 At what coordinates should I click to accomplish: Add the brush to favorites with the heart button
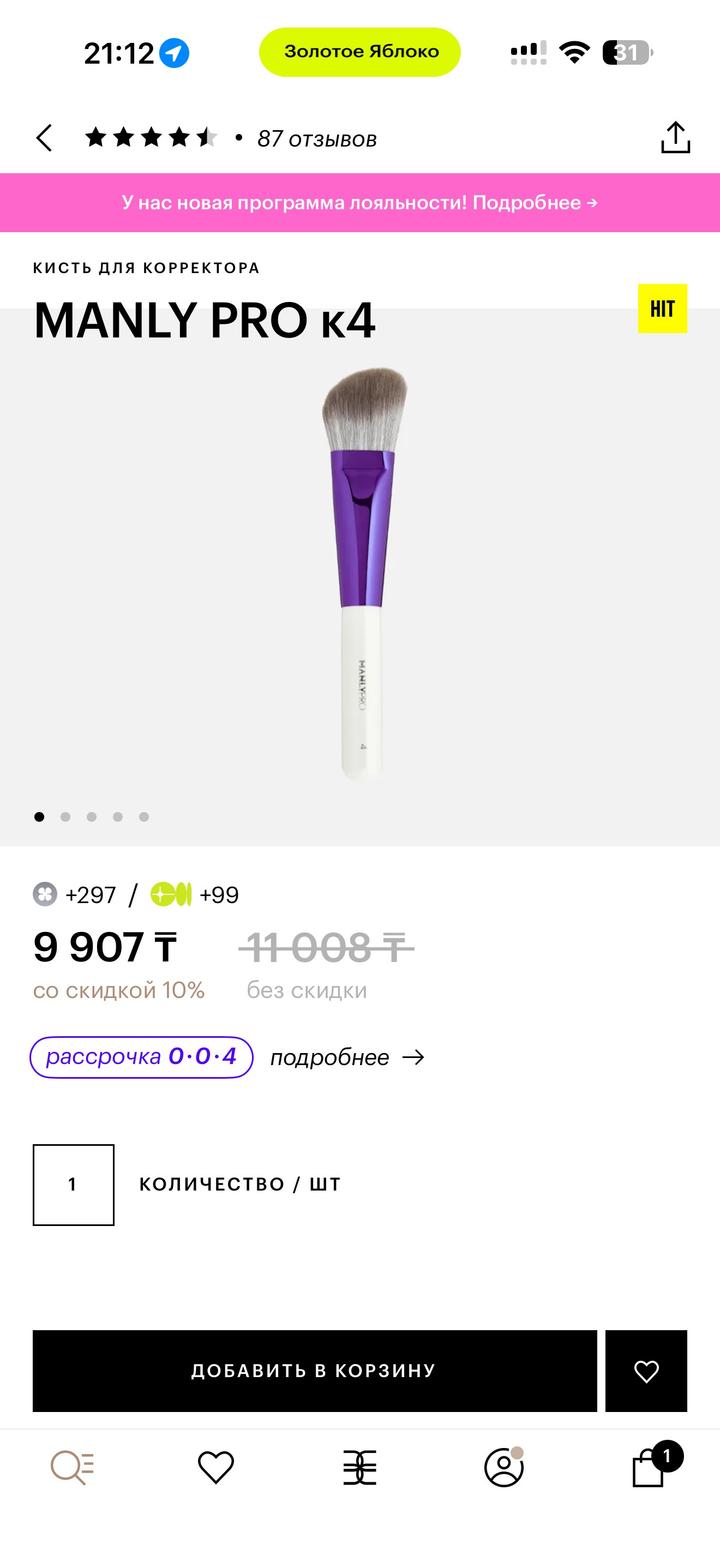click(x=646, y=1371)
